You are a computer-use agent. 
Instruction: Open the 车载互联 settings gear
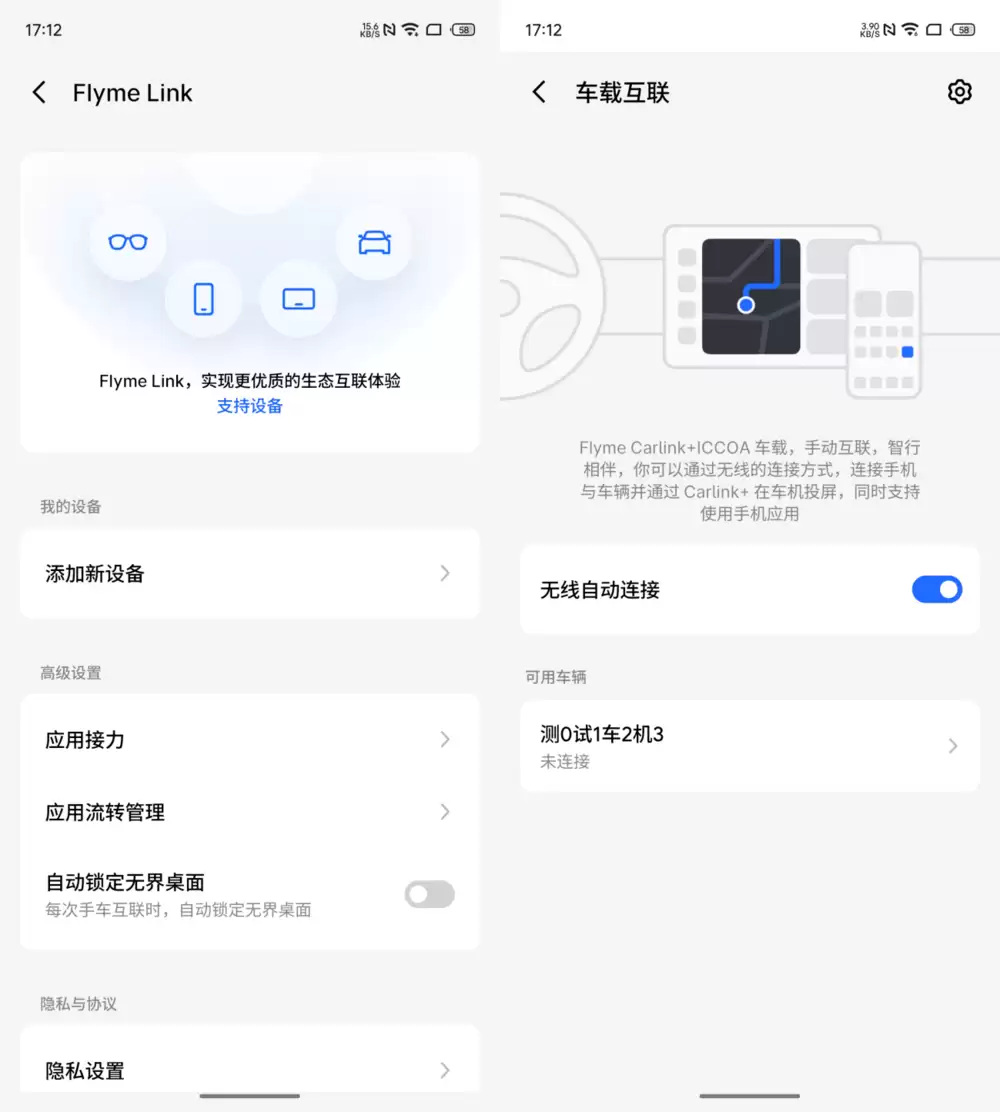(x=959, y=93)
